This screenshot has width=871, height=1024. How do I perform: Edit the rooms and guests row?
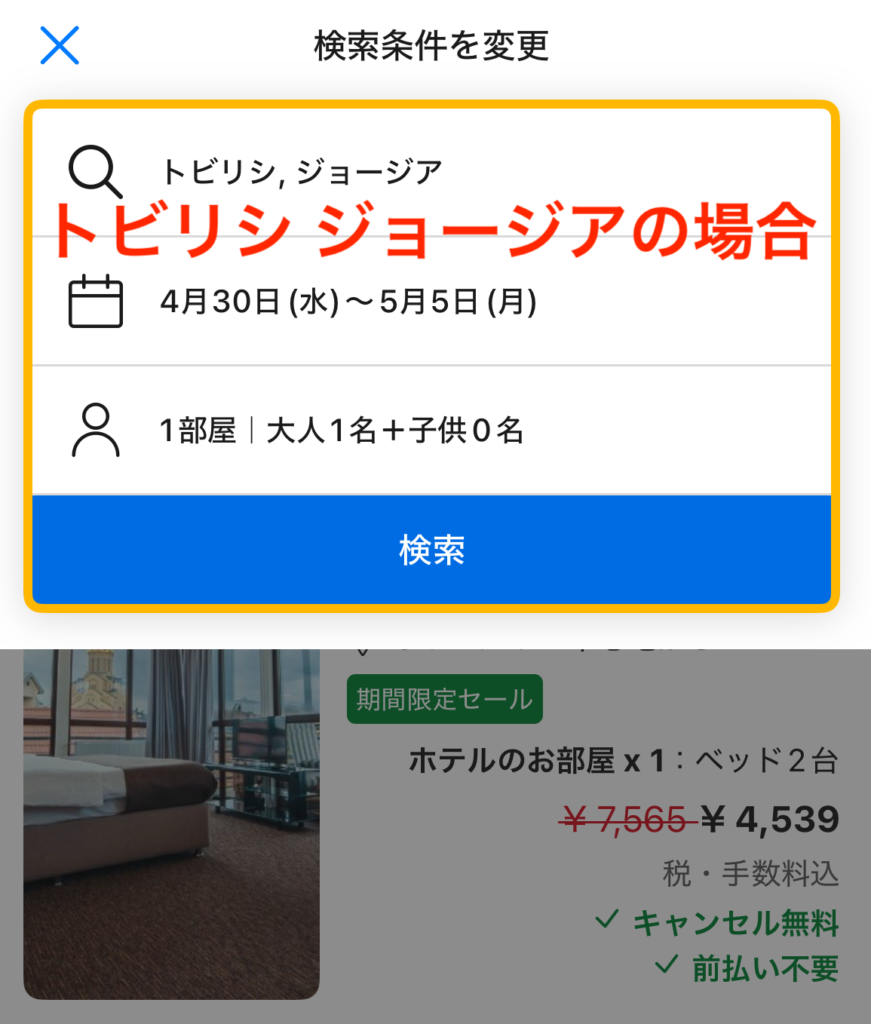[342, 431]
